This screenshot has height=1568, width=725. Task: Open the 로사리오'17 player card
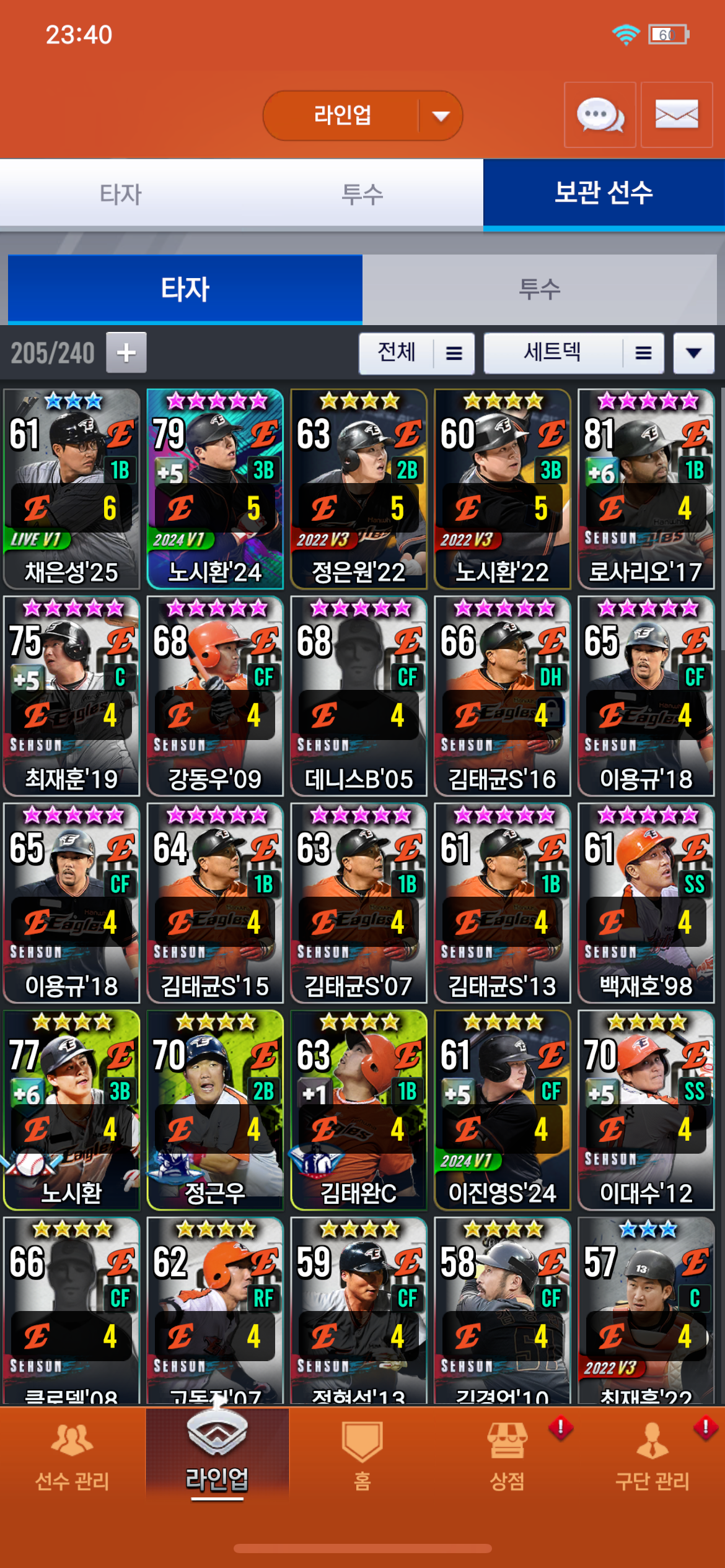[646, 489]
